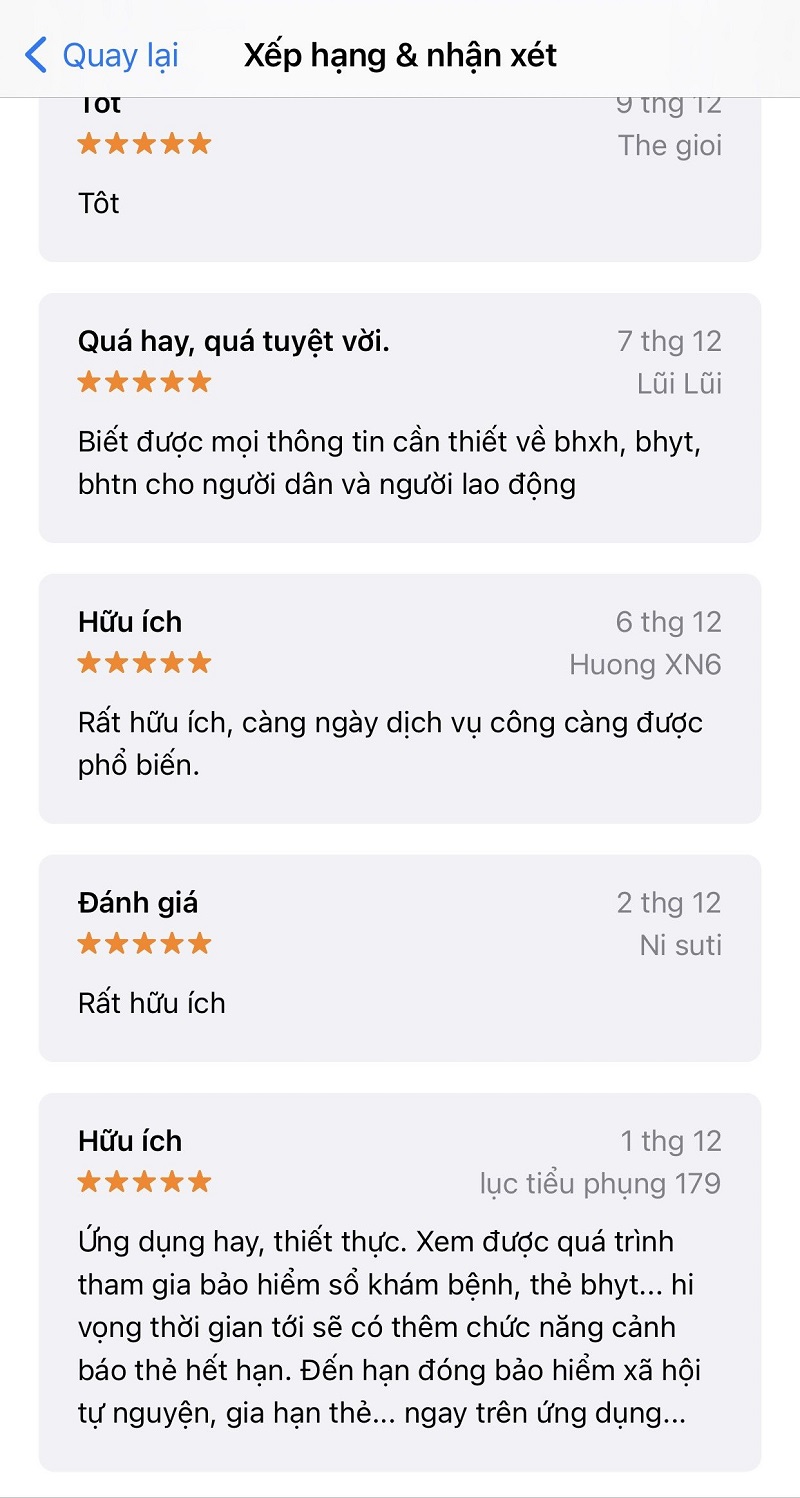Open the review by Lũi Lũi
Screen dimensions: 800x1498
(399, 417)
